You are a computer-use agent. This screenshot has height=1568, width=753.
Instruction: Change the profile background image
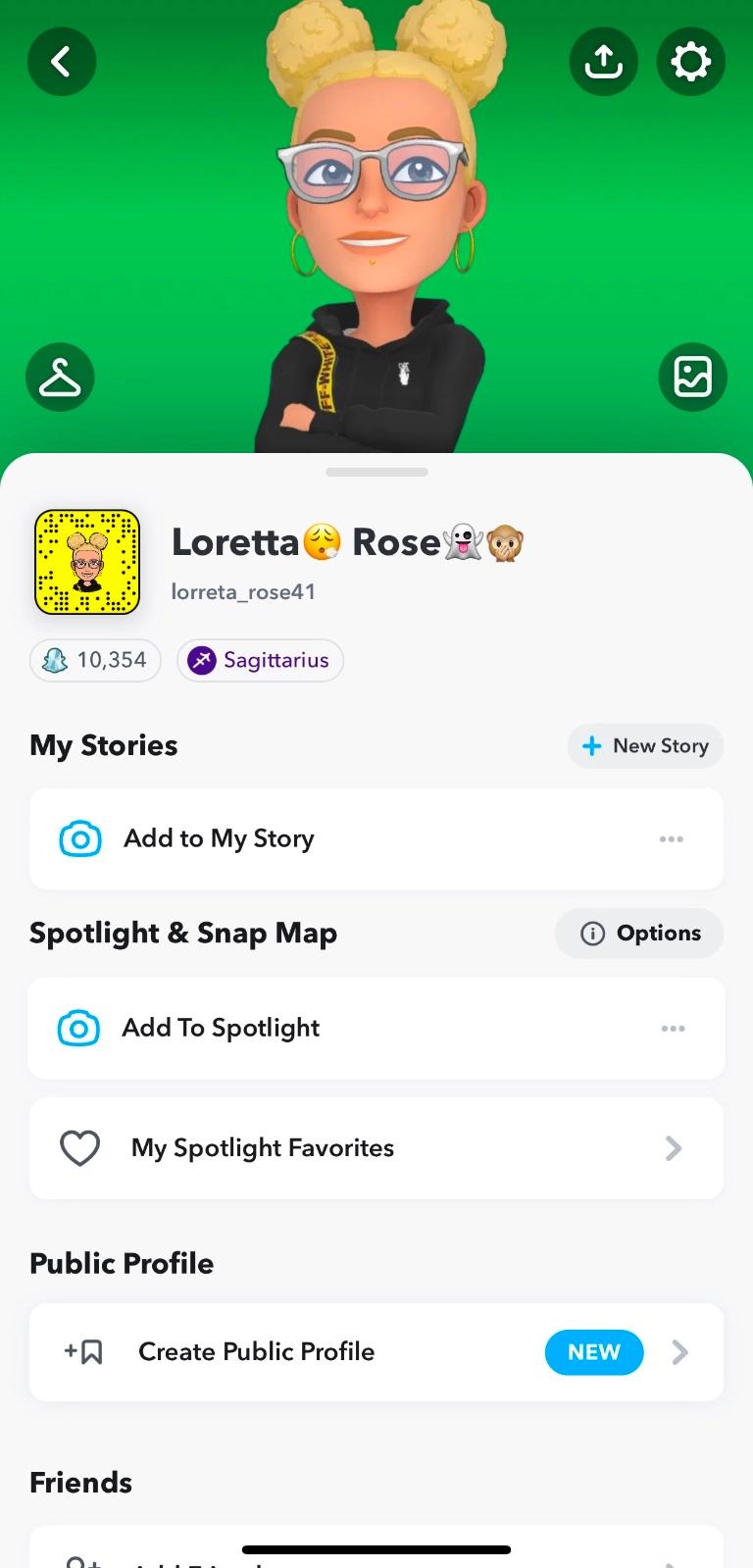coord(692,378)
